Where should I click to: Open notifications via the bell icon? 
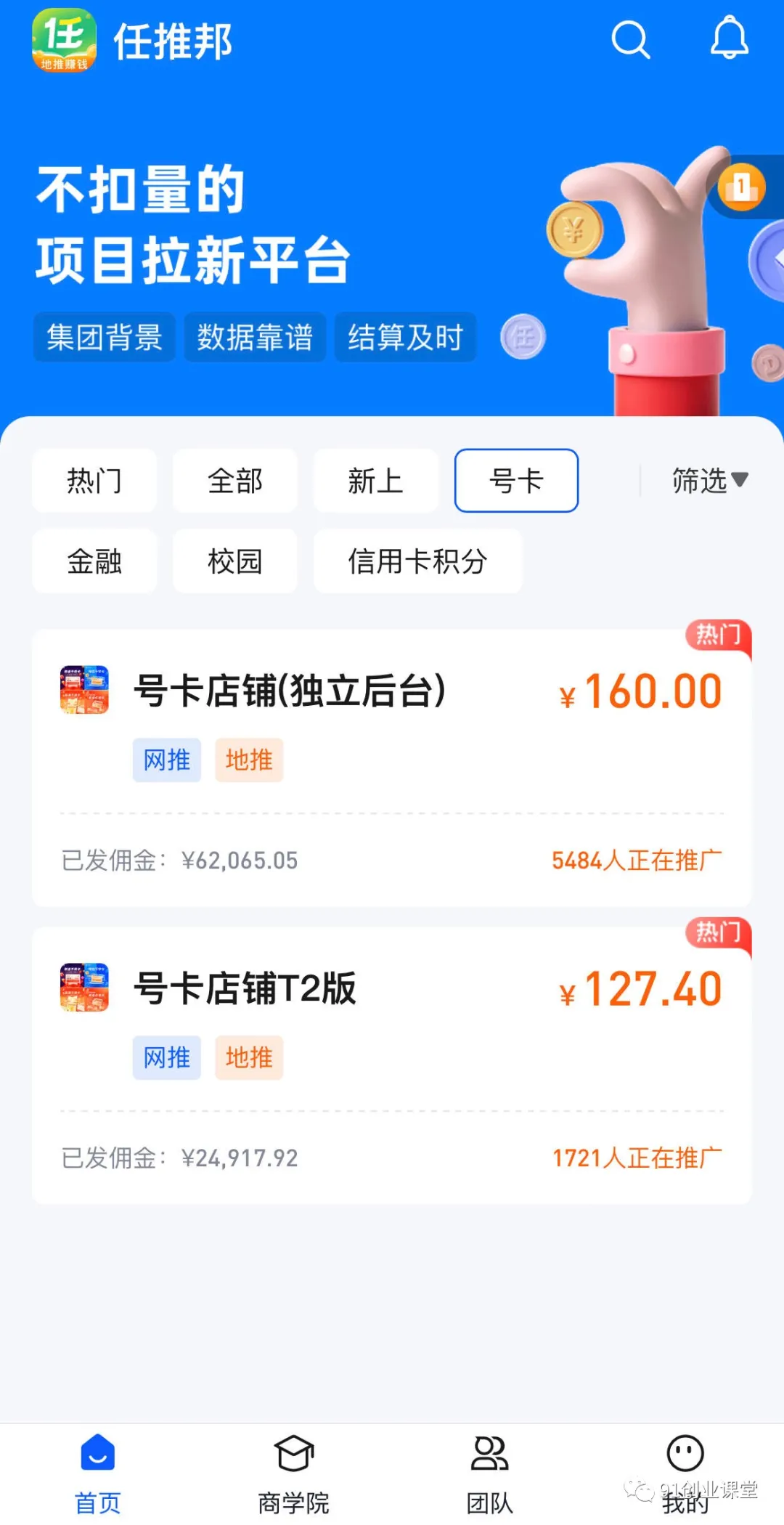729,40
